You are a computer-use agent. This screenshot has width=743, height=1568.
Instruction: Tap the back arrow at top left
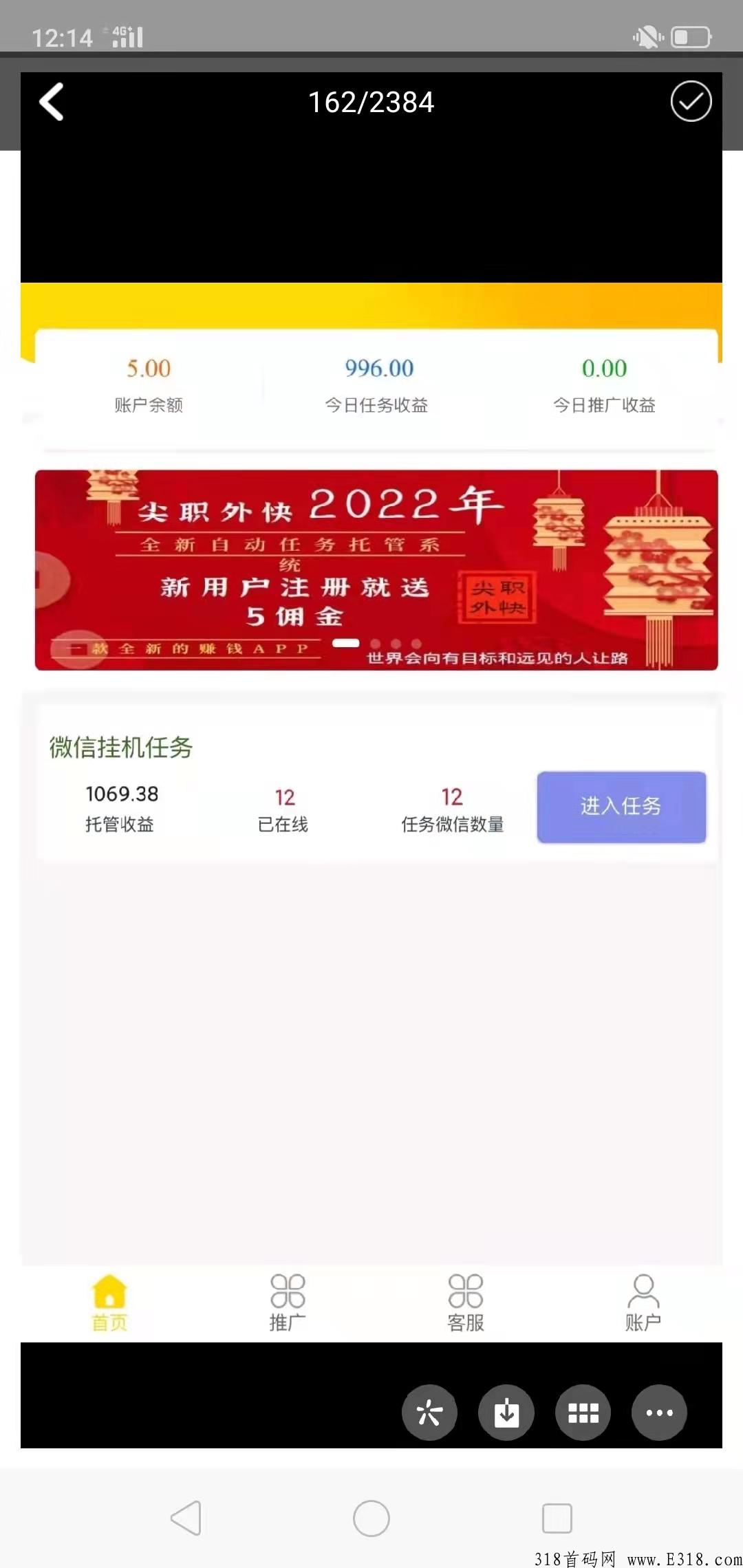(52, 102)
